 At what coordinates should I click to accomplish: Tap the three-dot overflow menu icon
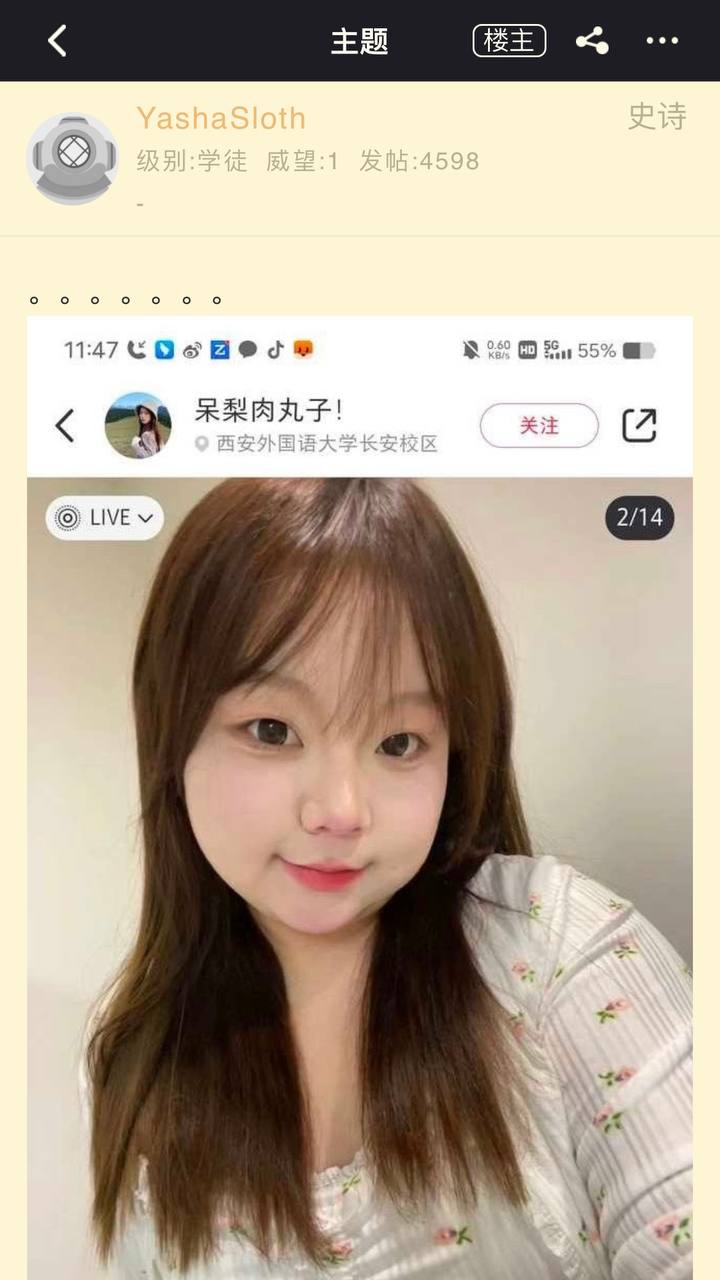click(x=660, y=41)
